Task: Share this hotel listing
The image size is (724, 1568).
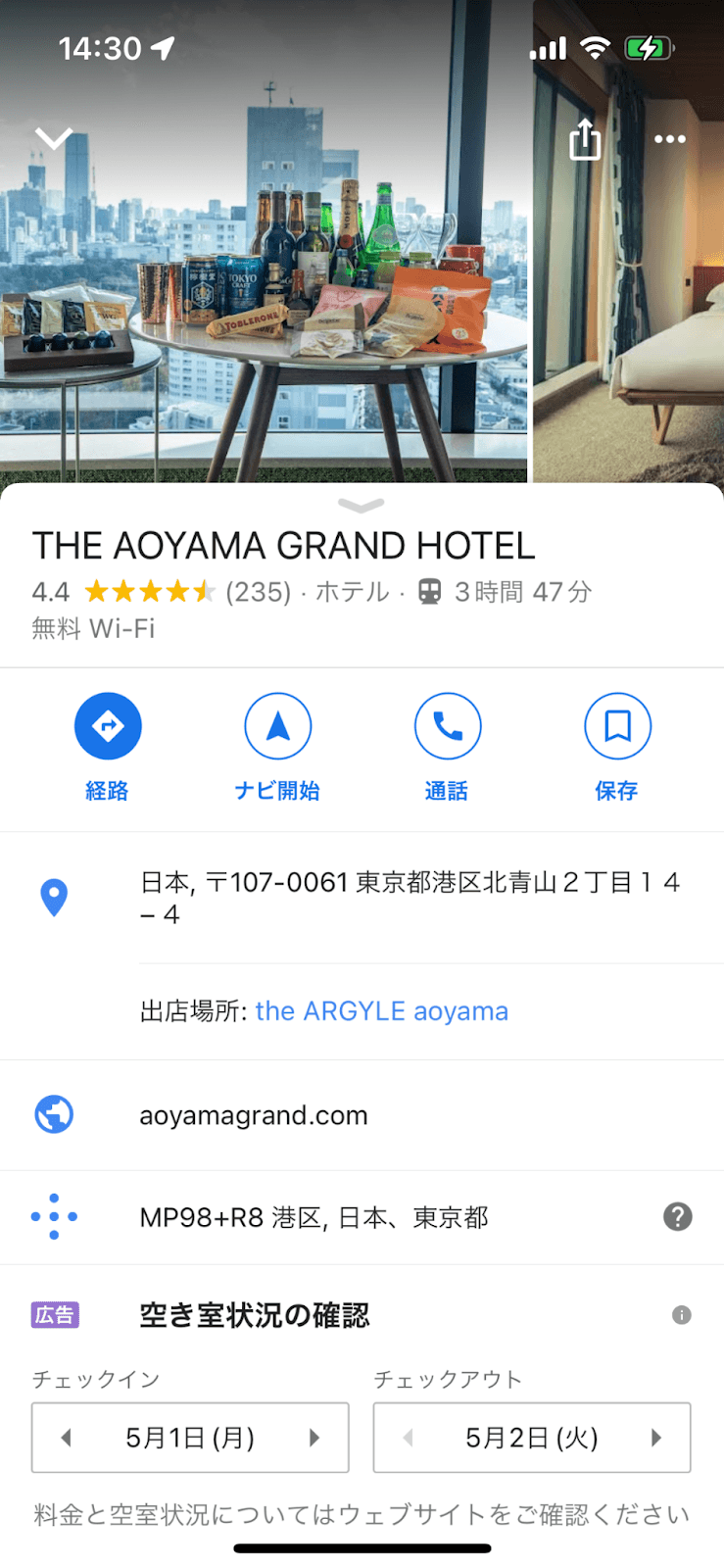Action: pos(585,139)
